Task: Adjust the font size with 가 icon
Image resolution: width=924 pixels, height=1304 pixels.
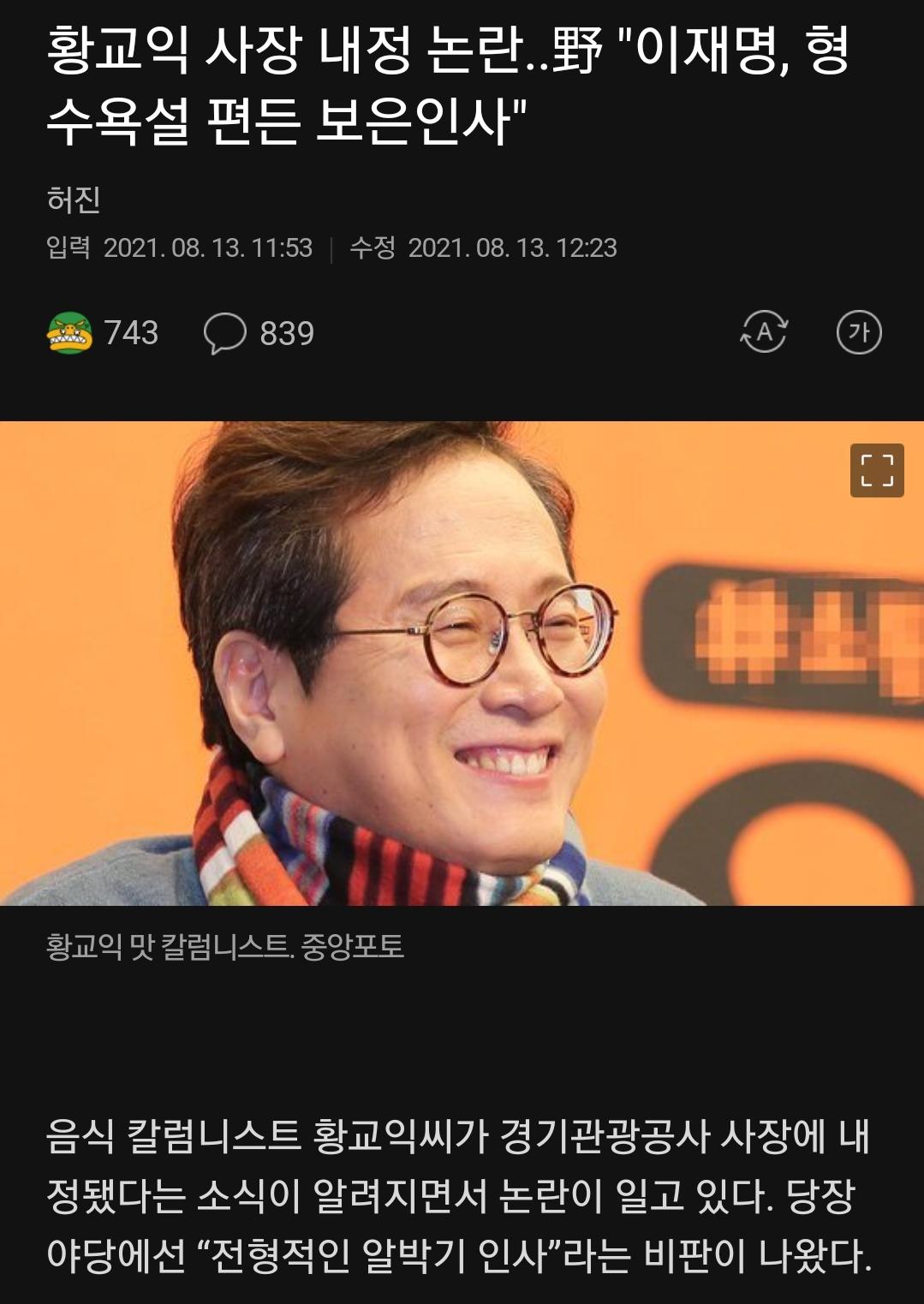Action: click(x=858, y=332)
